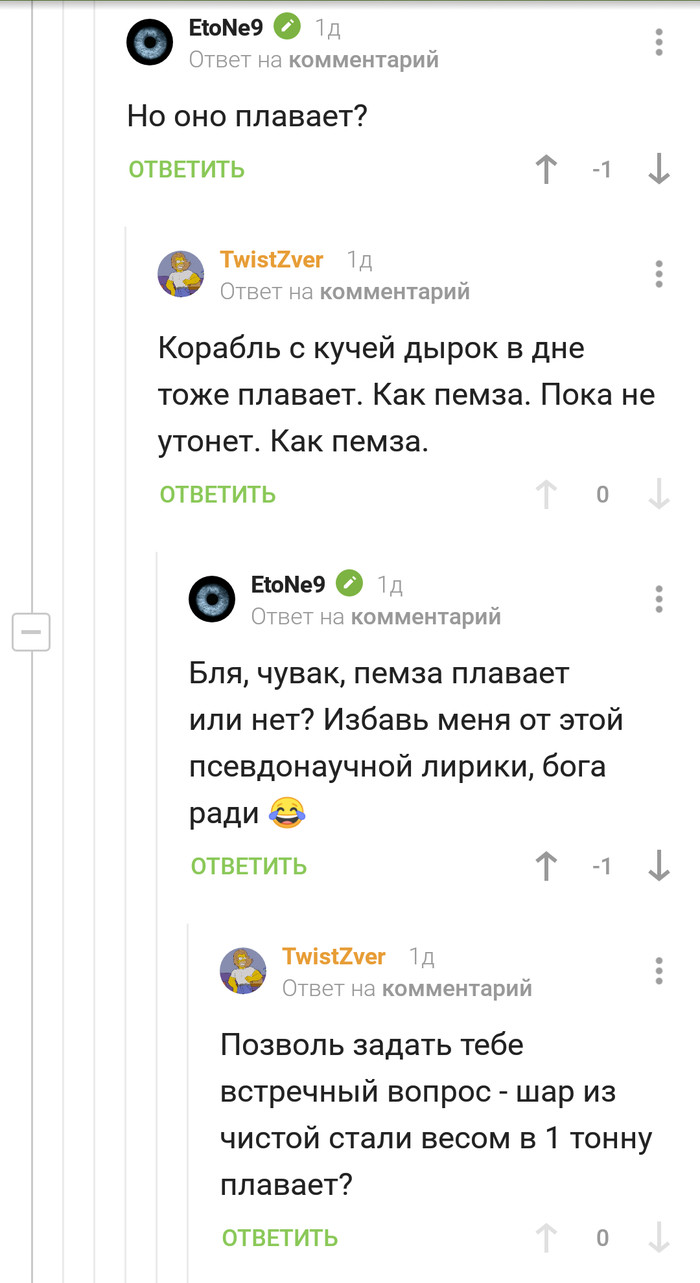700x1283 pixels.
Task: Reply to the comment "Но оно плавает?"
Action: point(186,169)
